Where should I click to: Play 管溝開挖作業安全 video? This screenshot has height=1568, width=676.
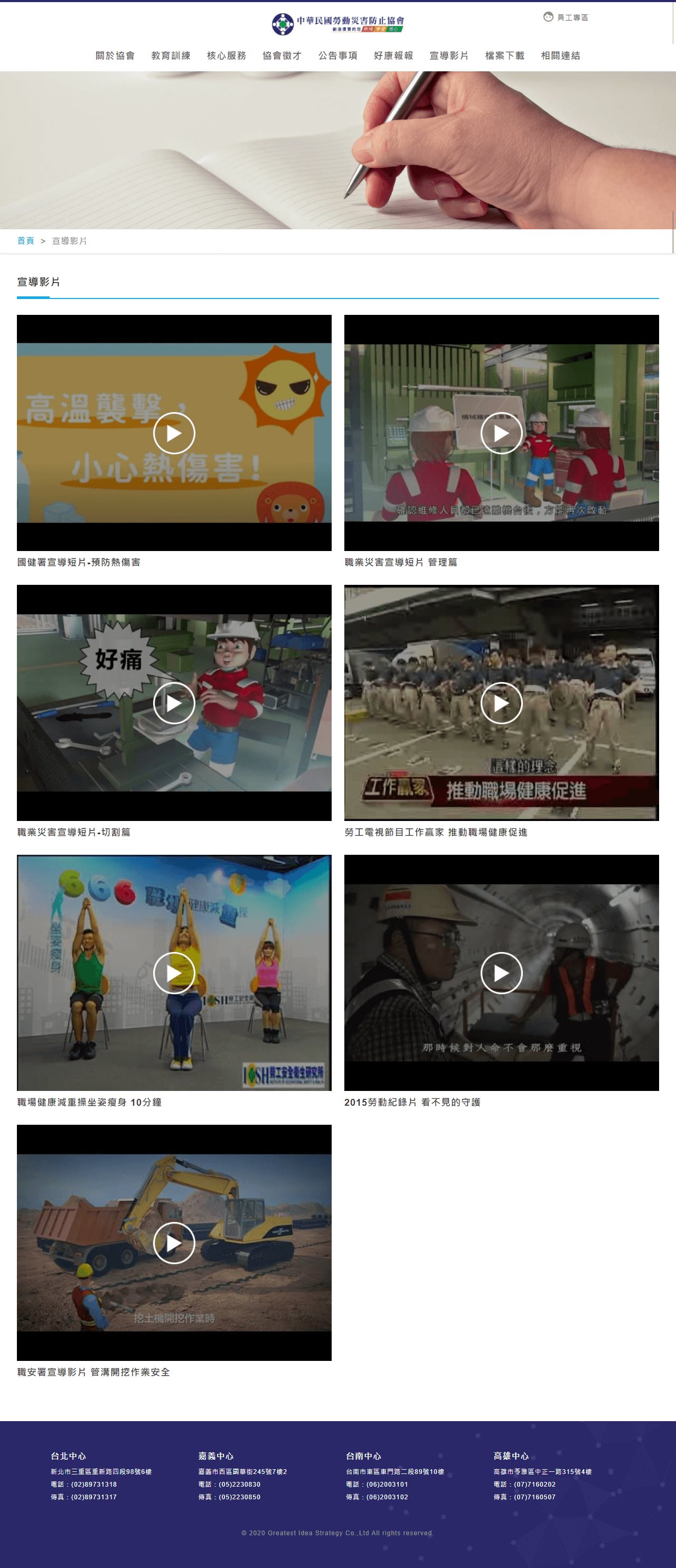pos(174,1243)
